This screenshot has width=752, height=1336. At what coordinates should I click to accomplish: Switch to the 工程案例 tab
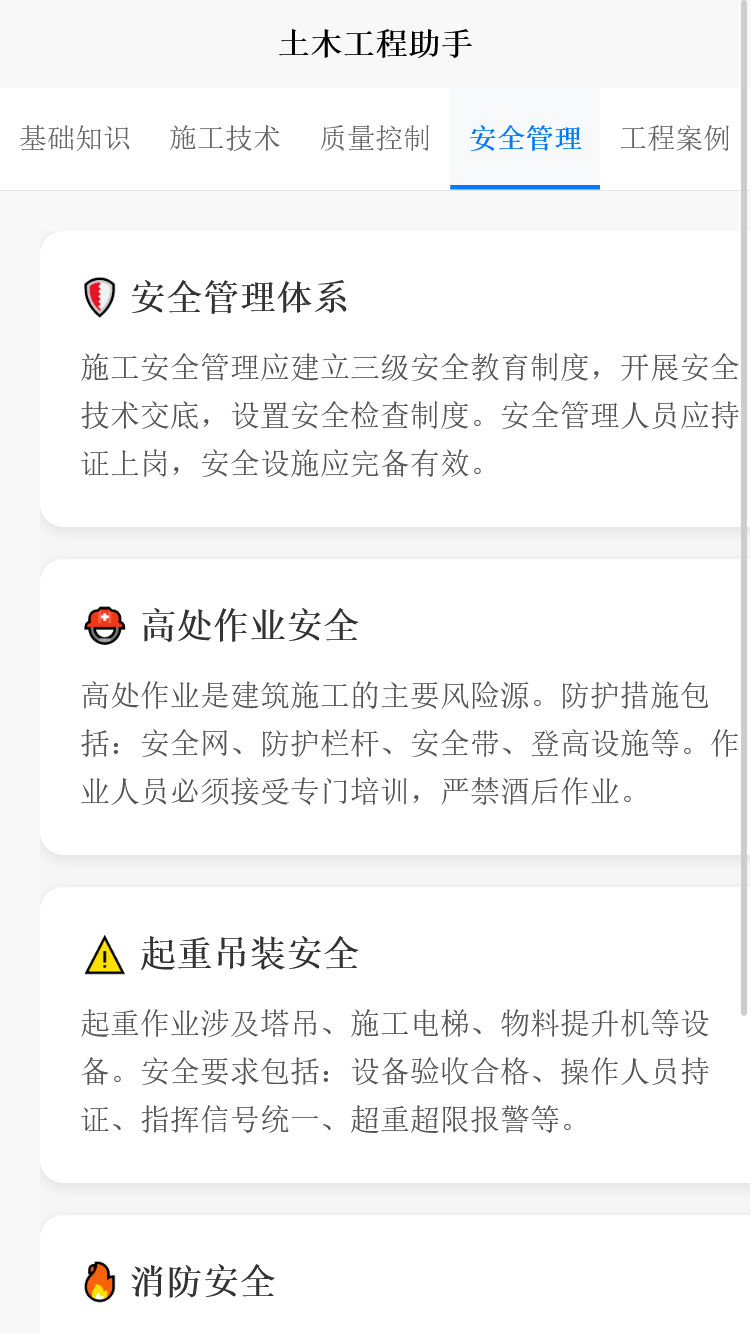[x=675, y=138]
